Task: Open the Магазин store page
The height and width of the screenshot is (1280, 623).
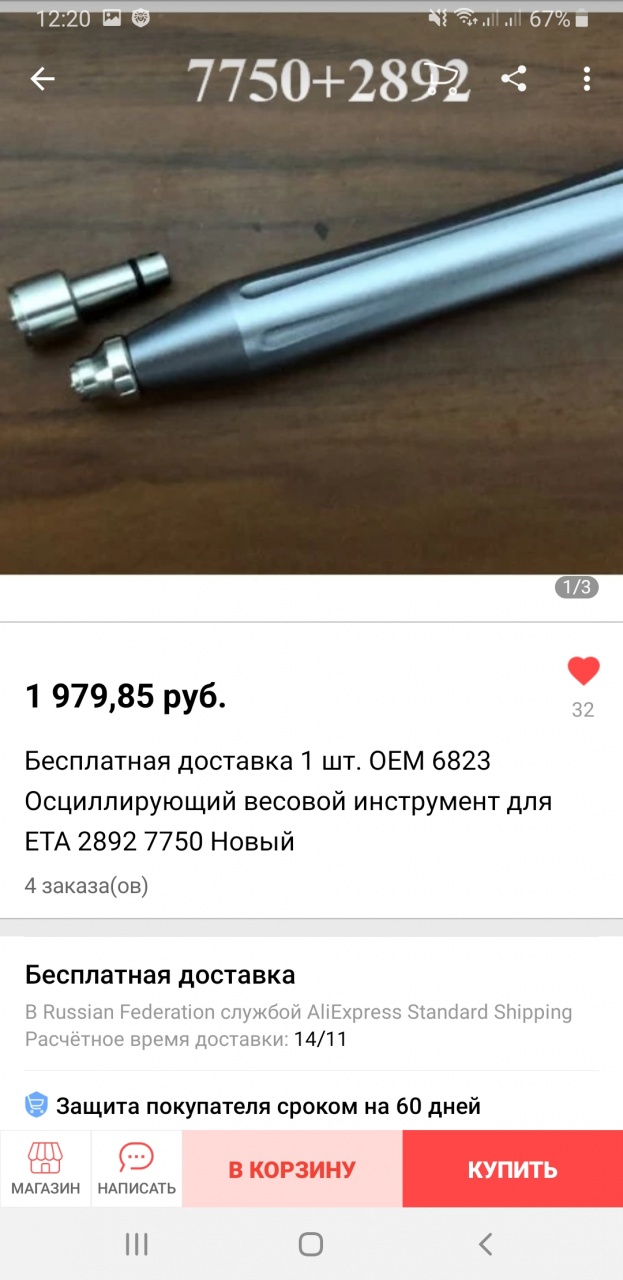Action: point(45,1168)
